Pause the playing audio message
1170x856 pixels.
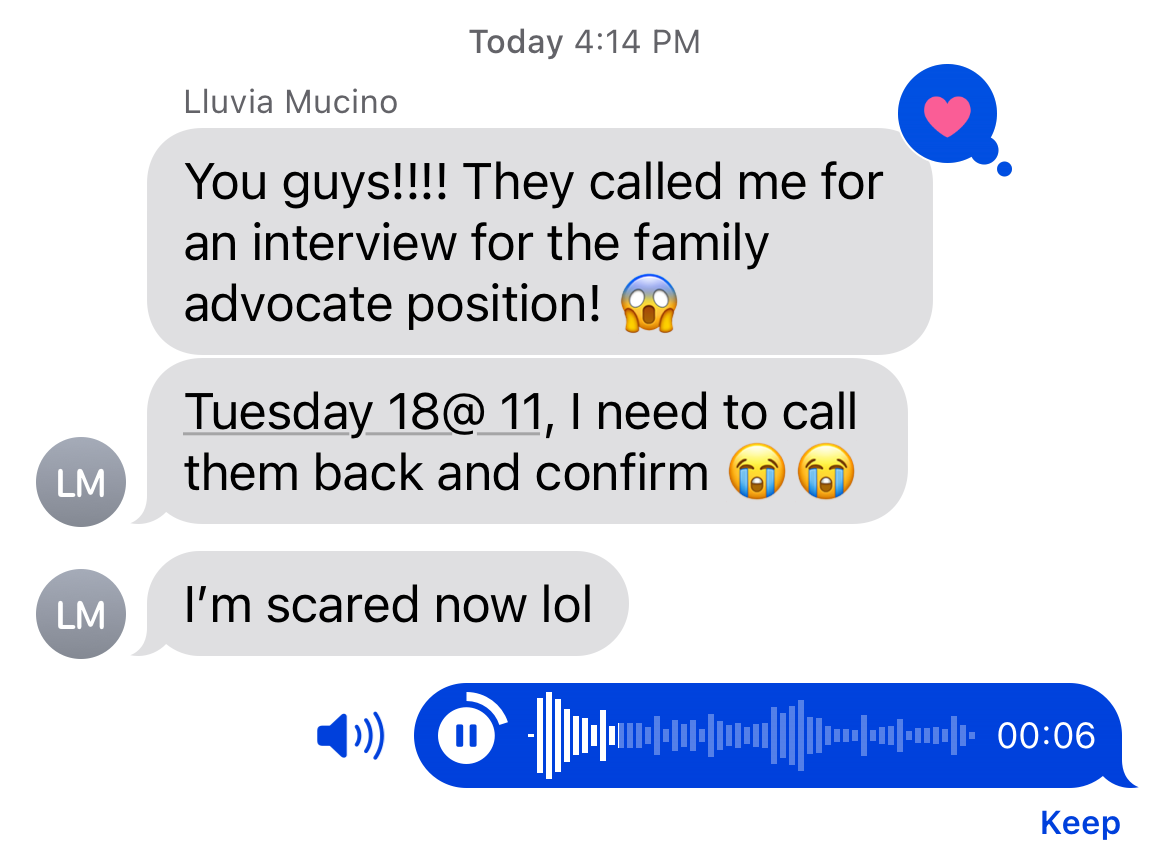click(x=465, y=737)
